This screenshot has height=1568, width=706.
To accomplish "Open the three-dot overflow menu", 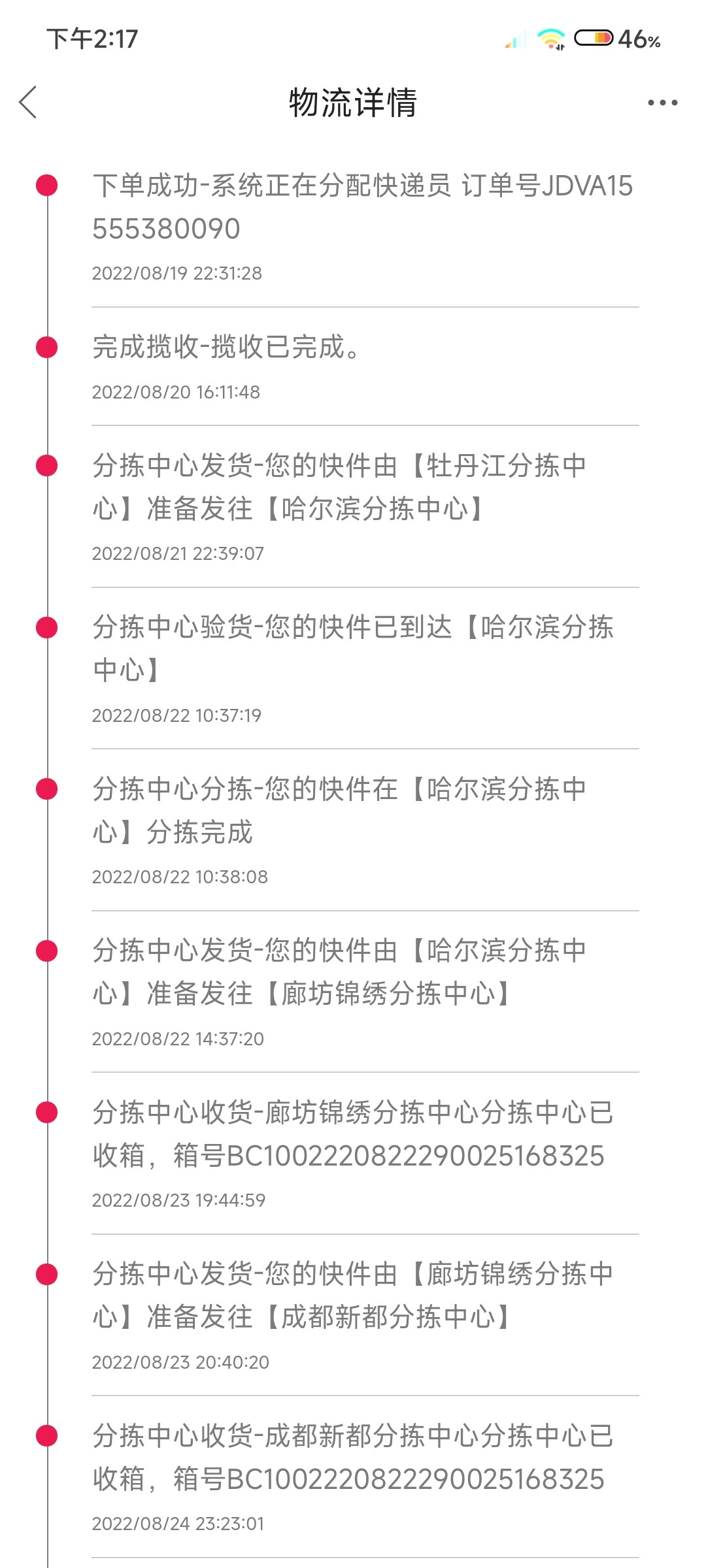I will tap(662, 103).
